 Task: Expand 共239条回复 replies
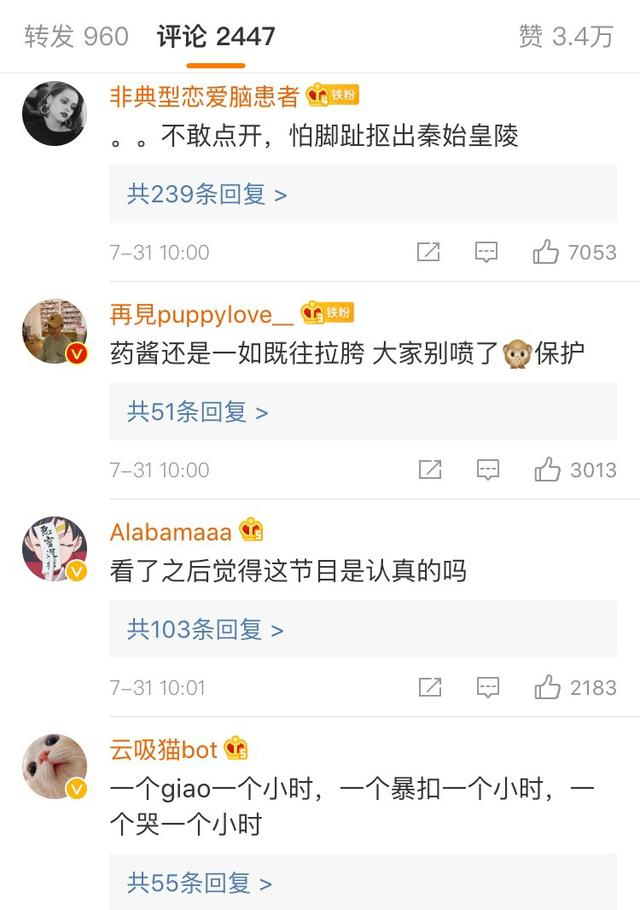(207, 194)
